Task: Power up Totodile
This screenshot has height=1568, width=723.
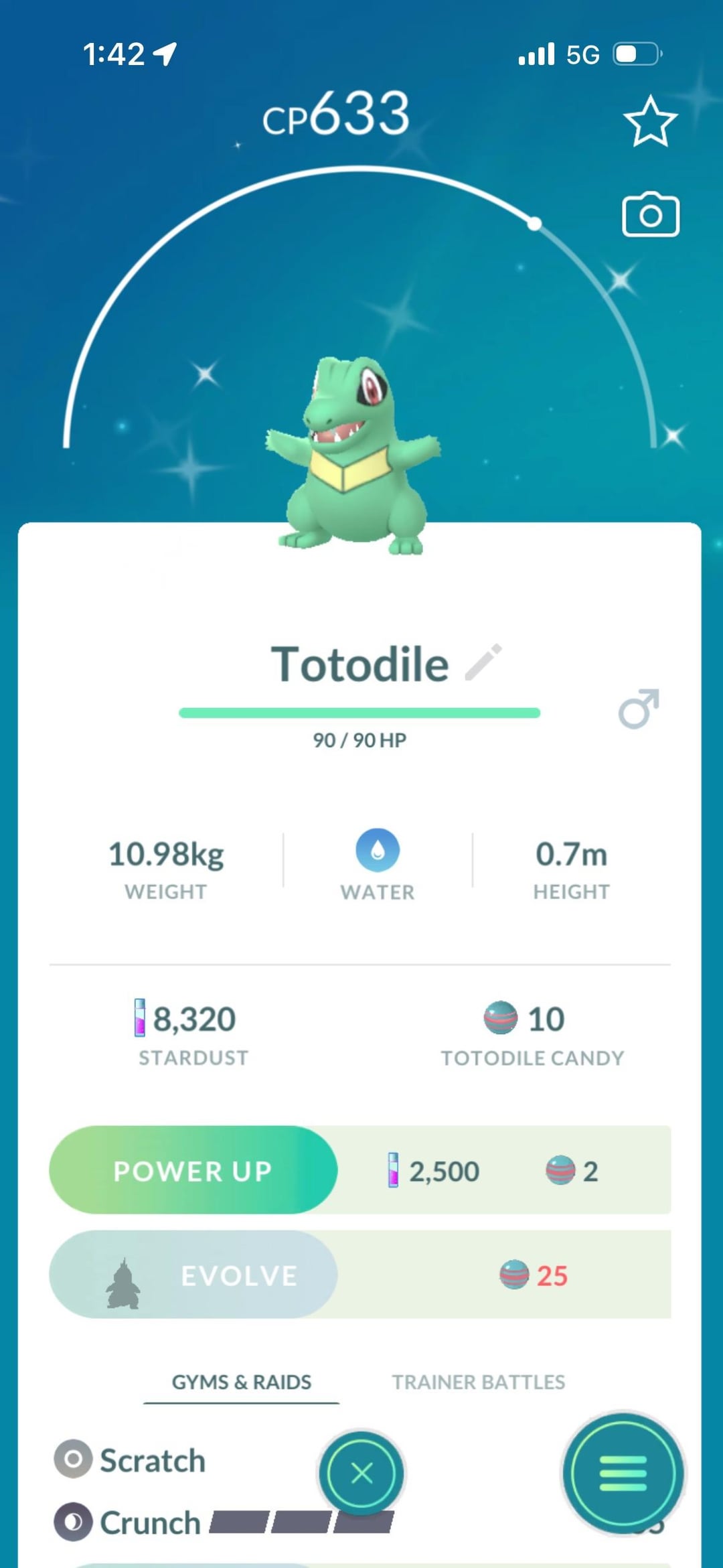Action: click(x=193, y=1171)
